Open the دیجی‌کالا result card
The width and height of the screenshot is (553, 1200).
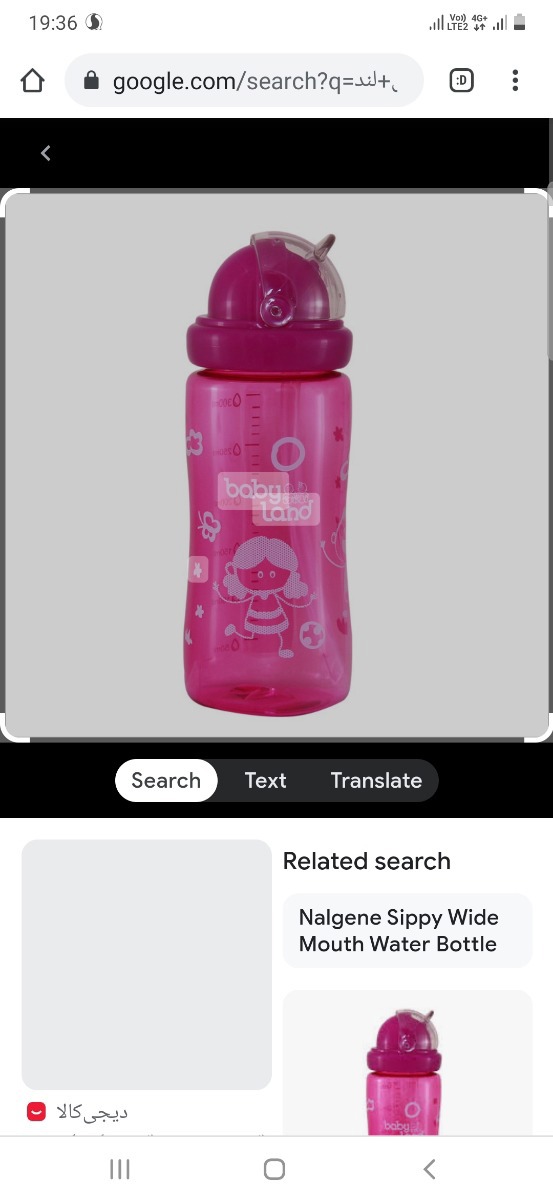pyautogui.click(x=147, y=985)
